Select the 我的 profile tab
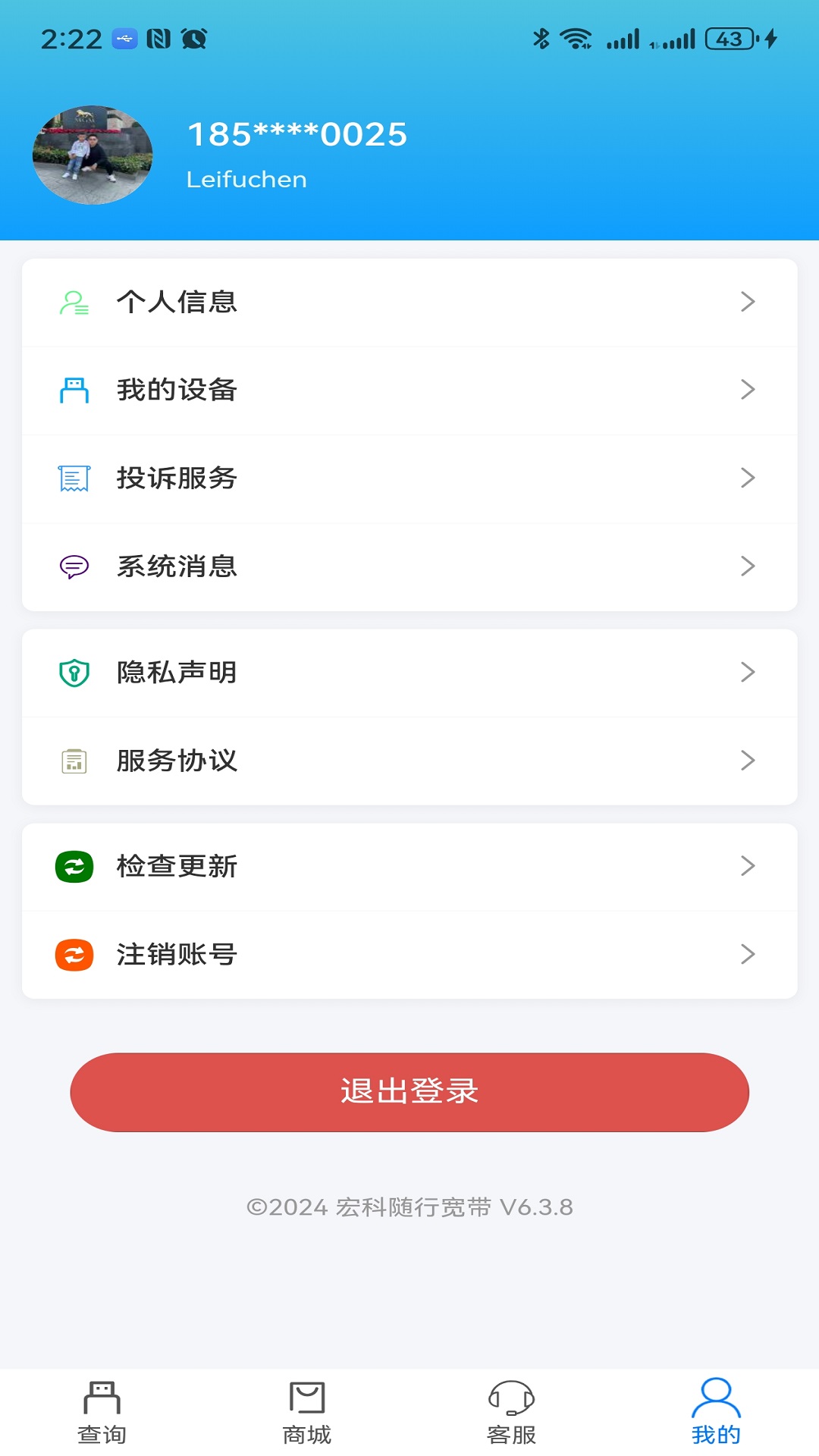 (x=716, y=1412)
